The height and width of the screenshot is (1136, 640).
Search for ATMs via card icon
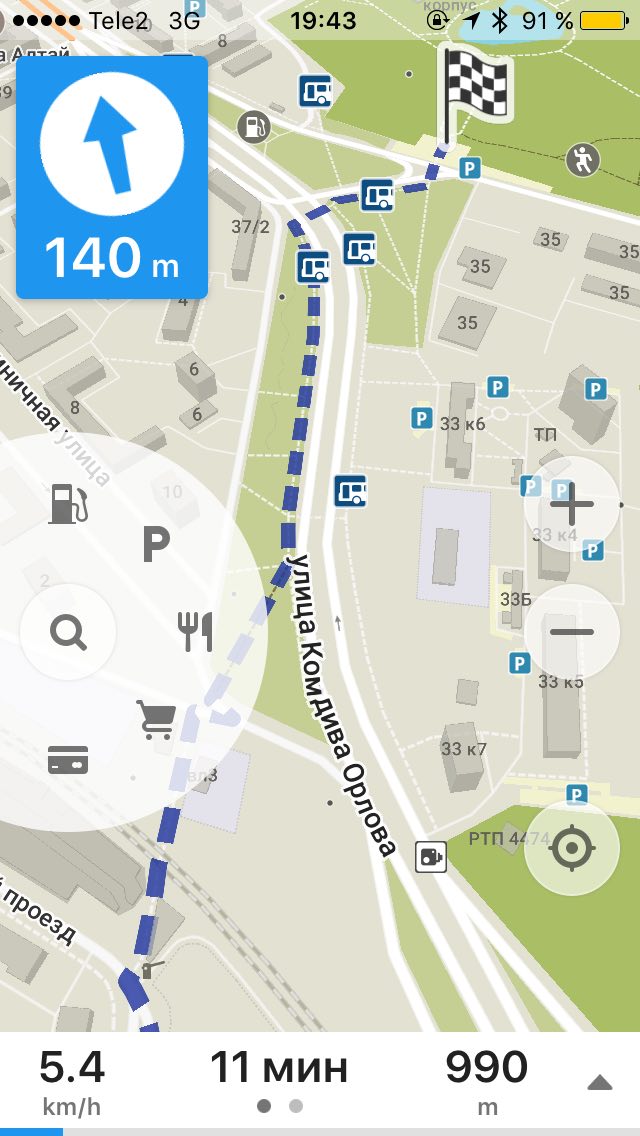point(68,760)
